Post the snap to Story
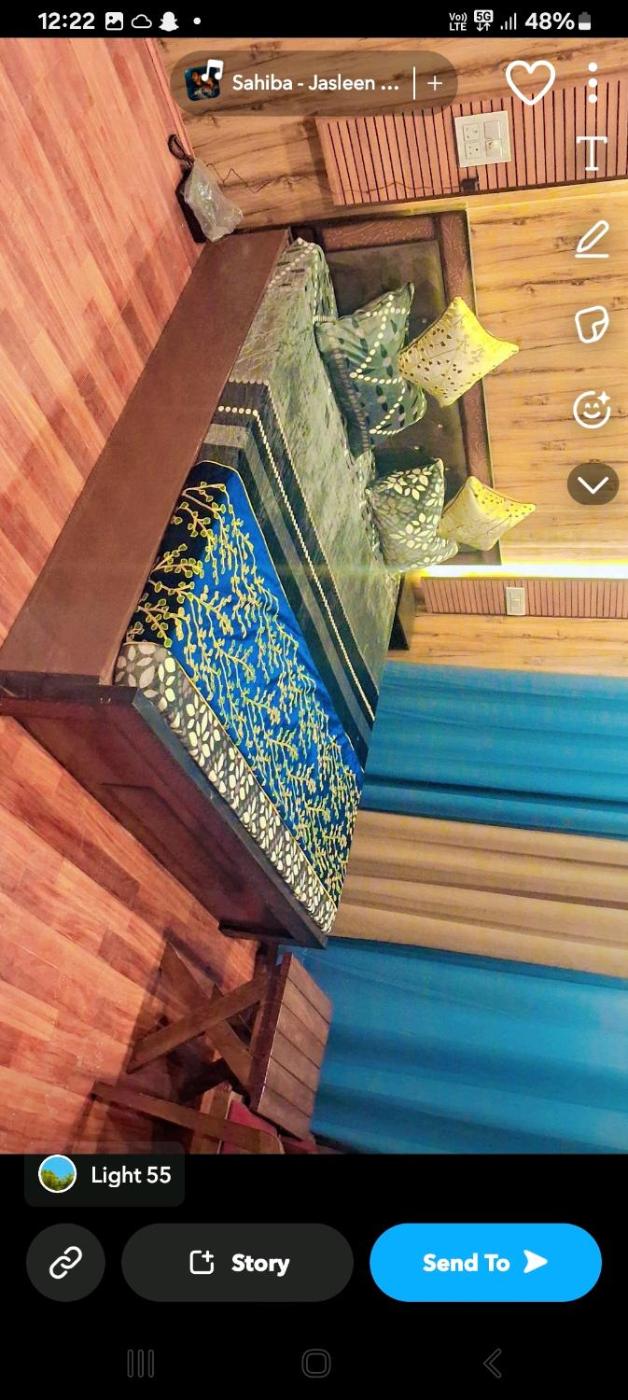The height and width of the screenshot is (1400, 628). point(238,1263)
